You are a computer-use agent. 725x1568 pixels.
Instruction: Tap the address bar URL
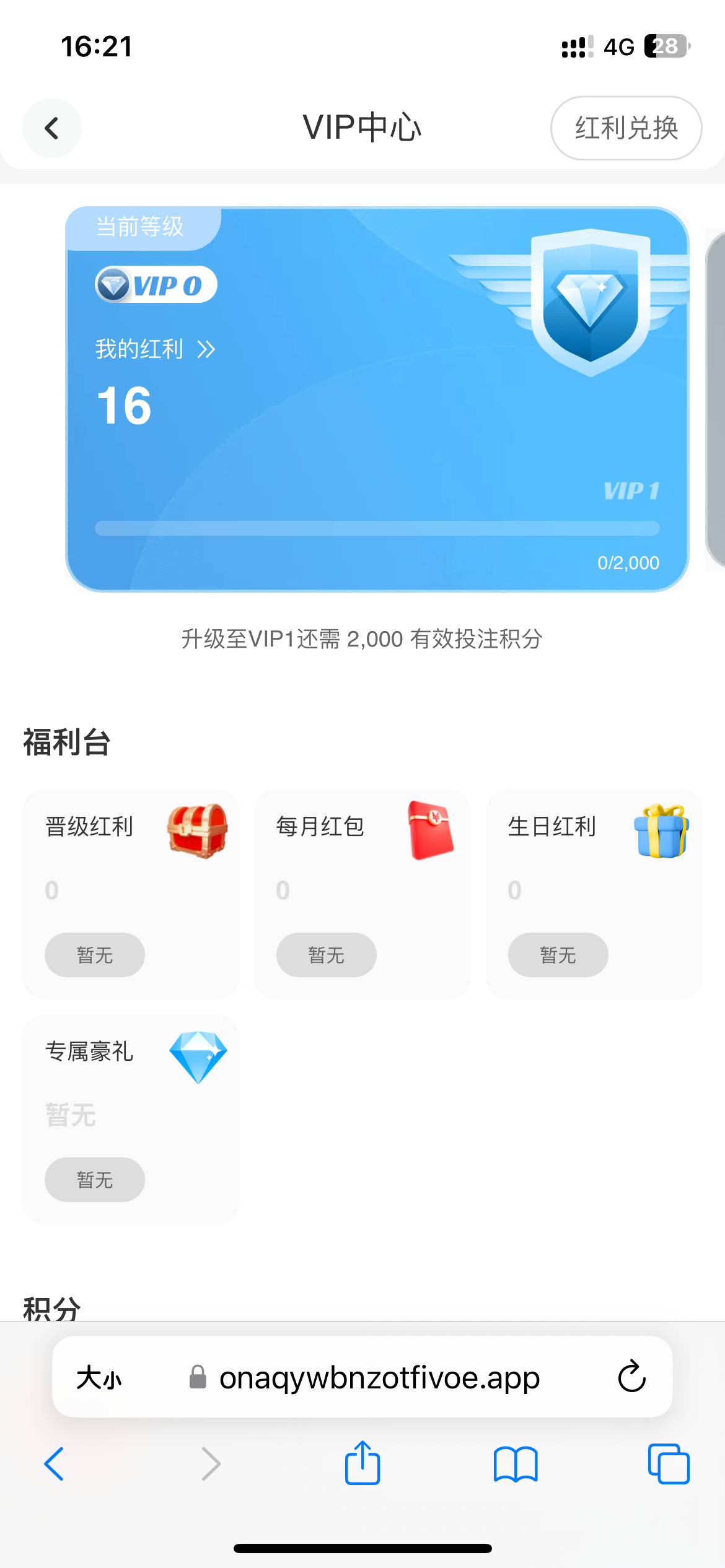click(379, 1378)
